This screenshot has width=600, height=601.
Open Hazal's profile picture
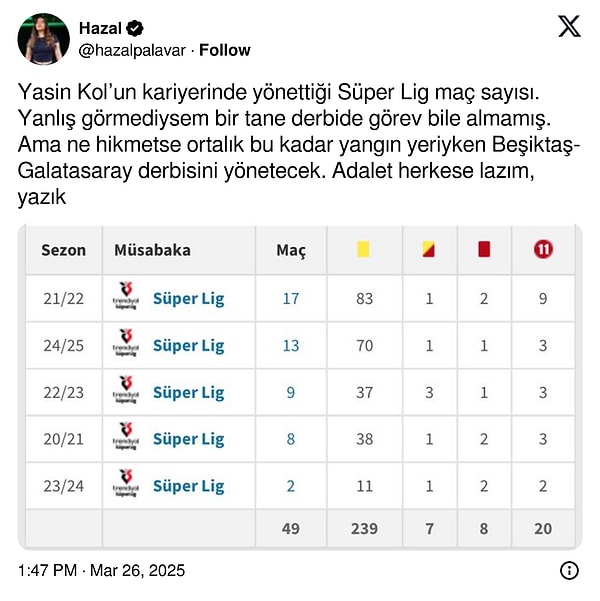click(x=44, y=39)
